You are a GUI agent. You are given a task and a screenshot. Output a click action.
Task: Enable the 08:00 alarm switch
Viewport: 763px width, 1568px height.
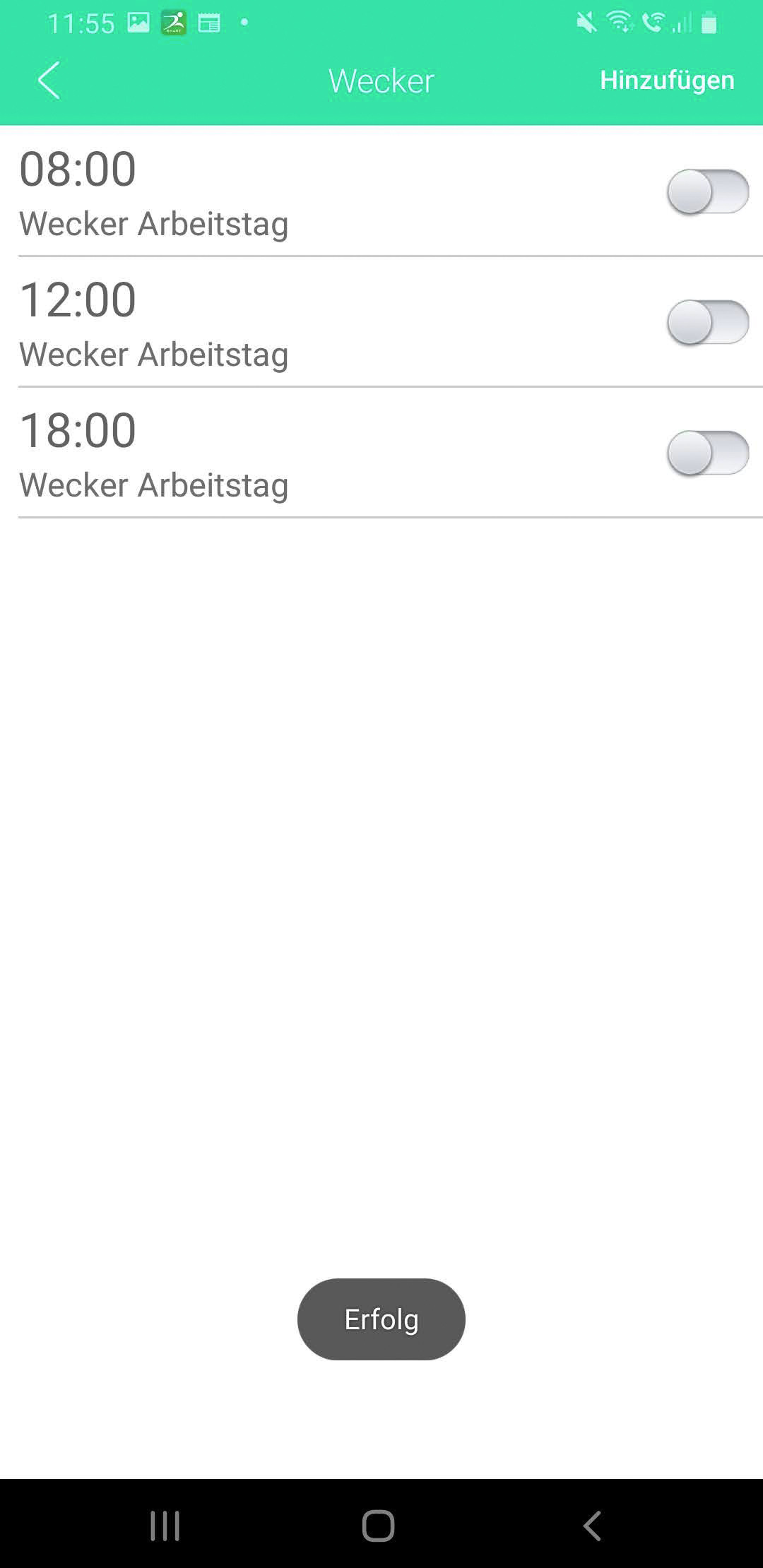click(x=707, y=191)
